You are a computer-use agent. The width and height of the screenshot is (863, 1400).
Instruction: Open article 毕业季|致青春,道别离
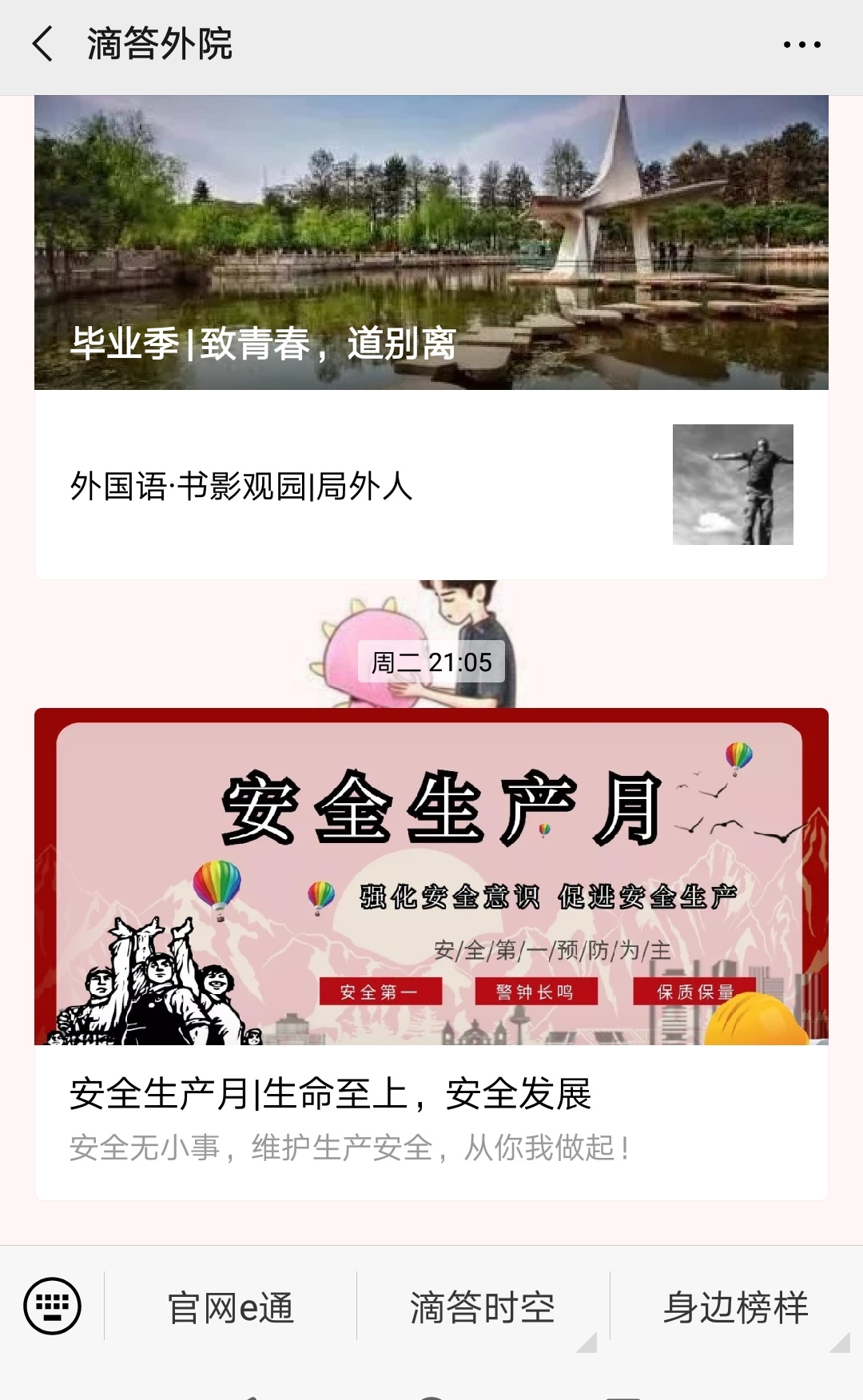tap(431, 243)
